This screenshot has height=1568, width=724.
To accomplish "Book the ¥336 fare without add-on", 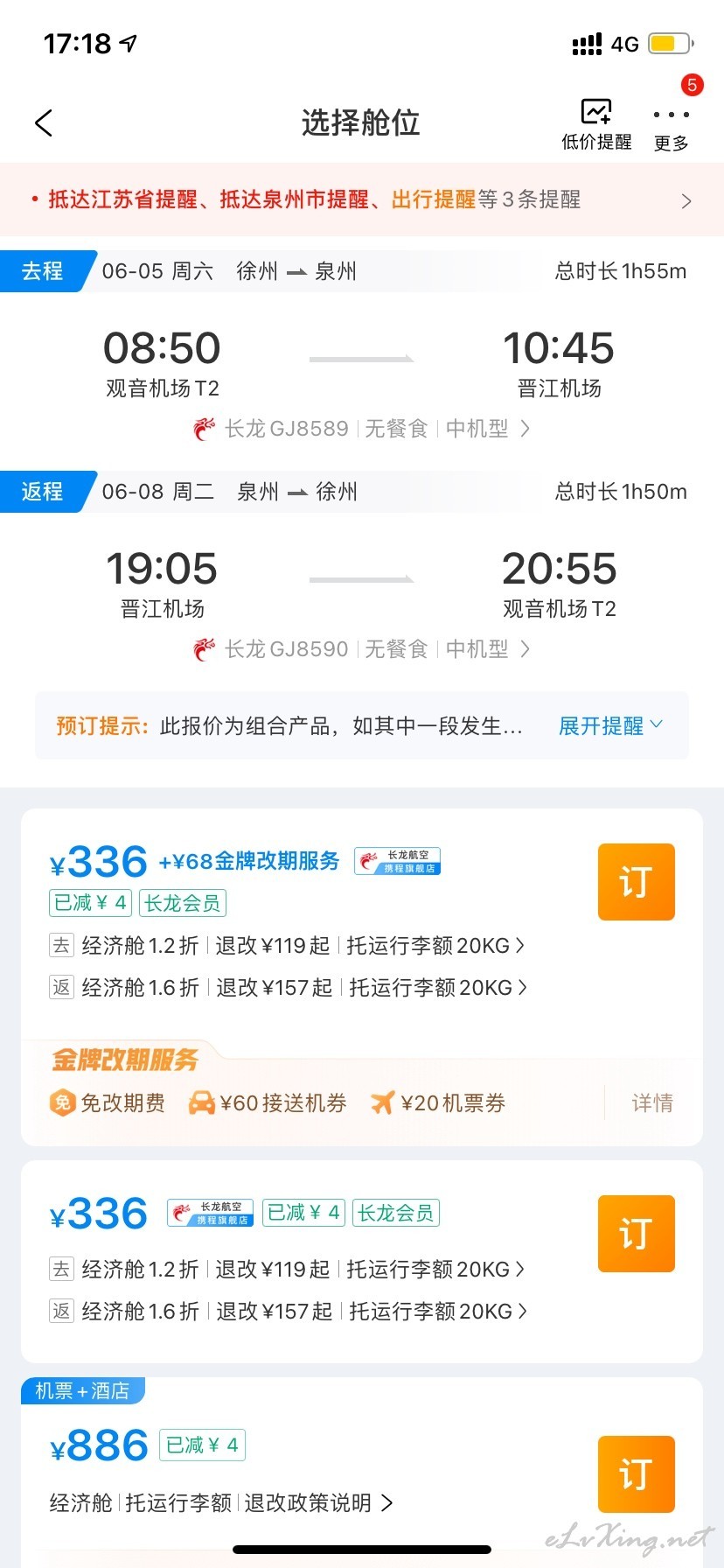I will tap(636, 1234).
